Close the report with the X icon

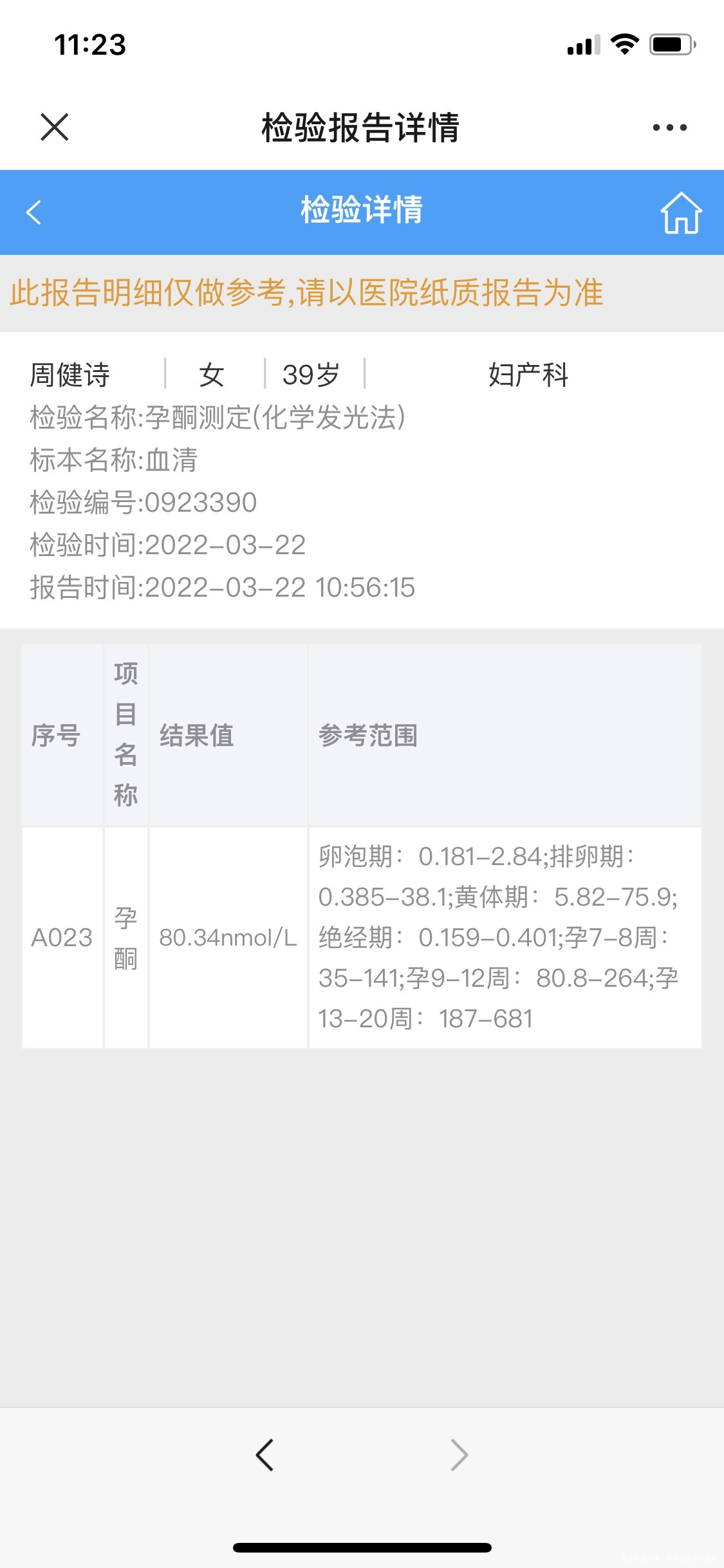pos(55,127)
